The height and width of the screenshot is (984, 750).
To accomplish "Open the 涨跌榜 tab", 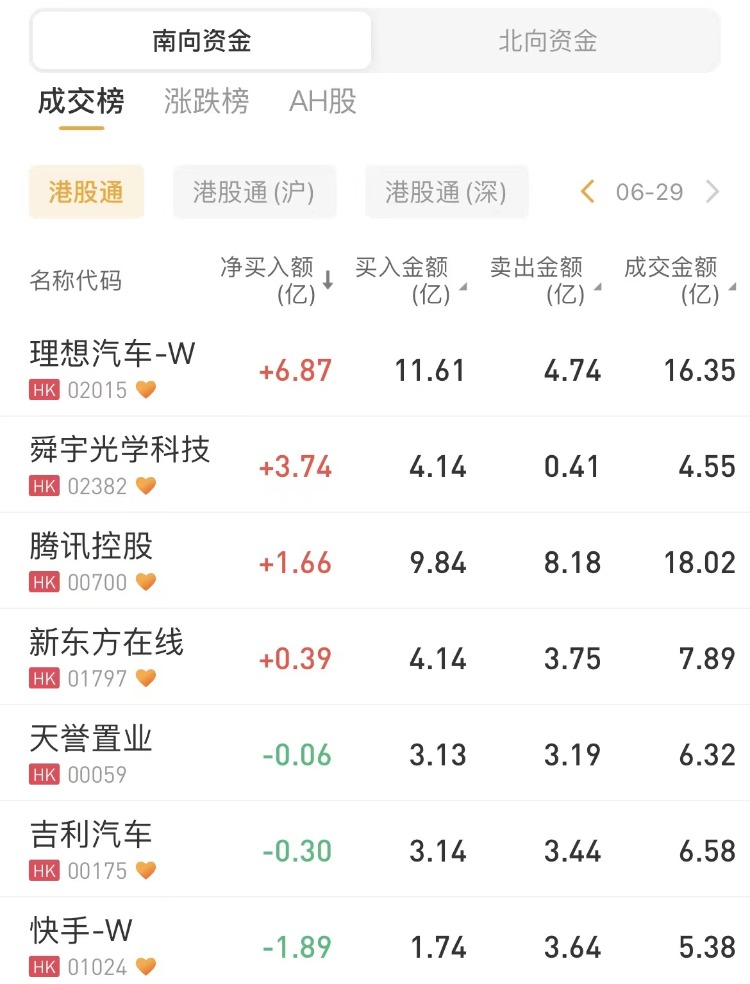I will click(x=206, y=102).
